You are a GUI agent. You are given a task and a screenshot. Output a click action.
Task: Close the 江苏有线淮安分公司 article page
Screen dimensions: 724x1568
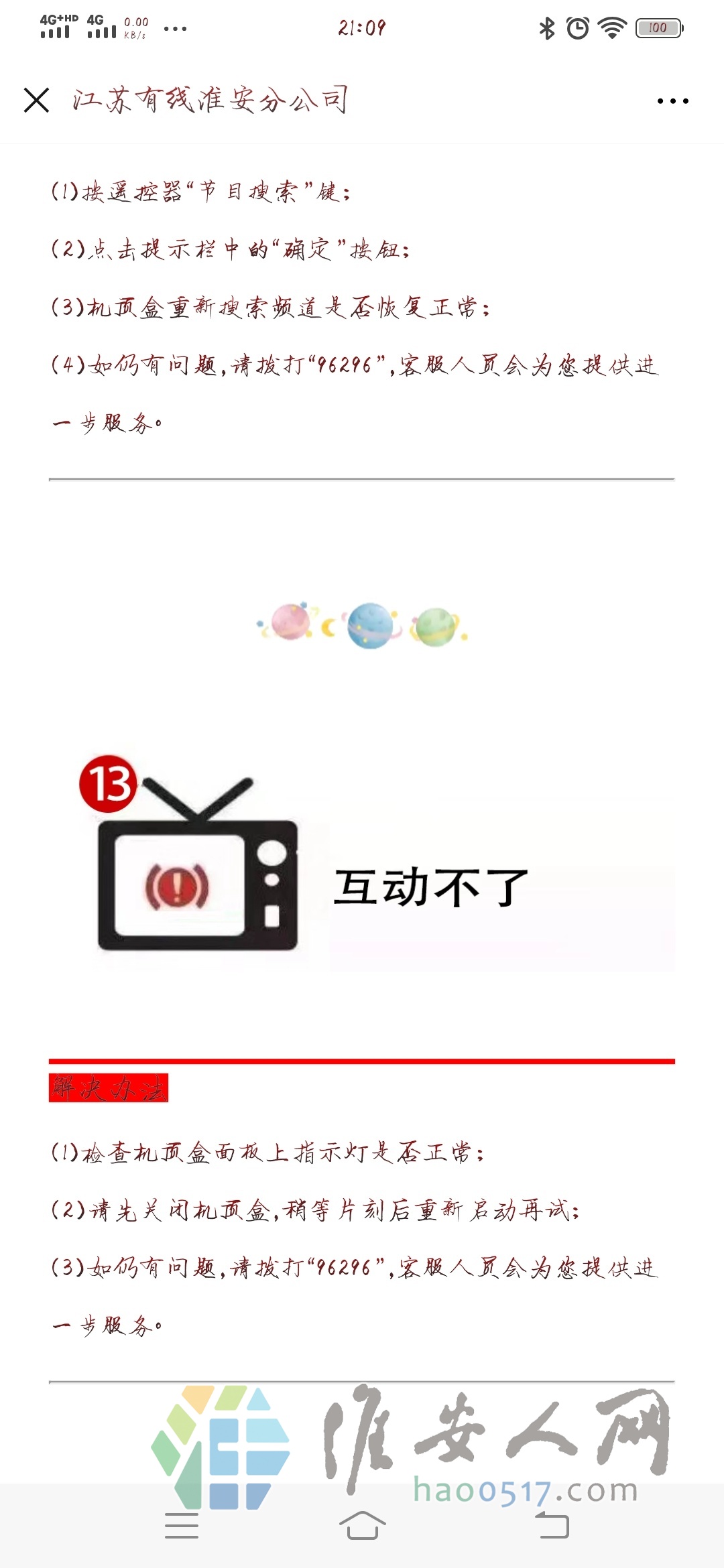[36, 101]
